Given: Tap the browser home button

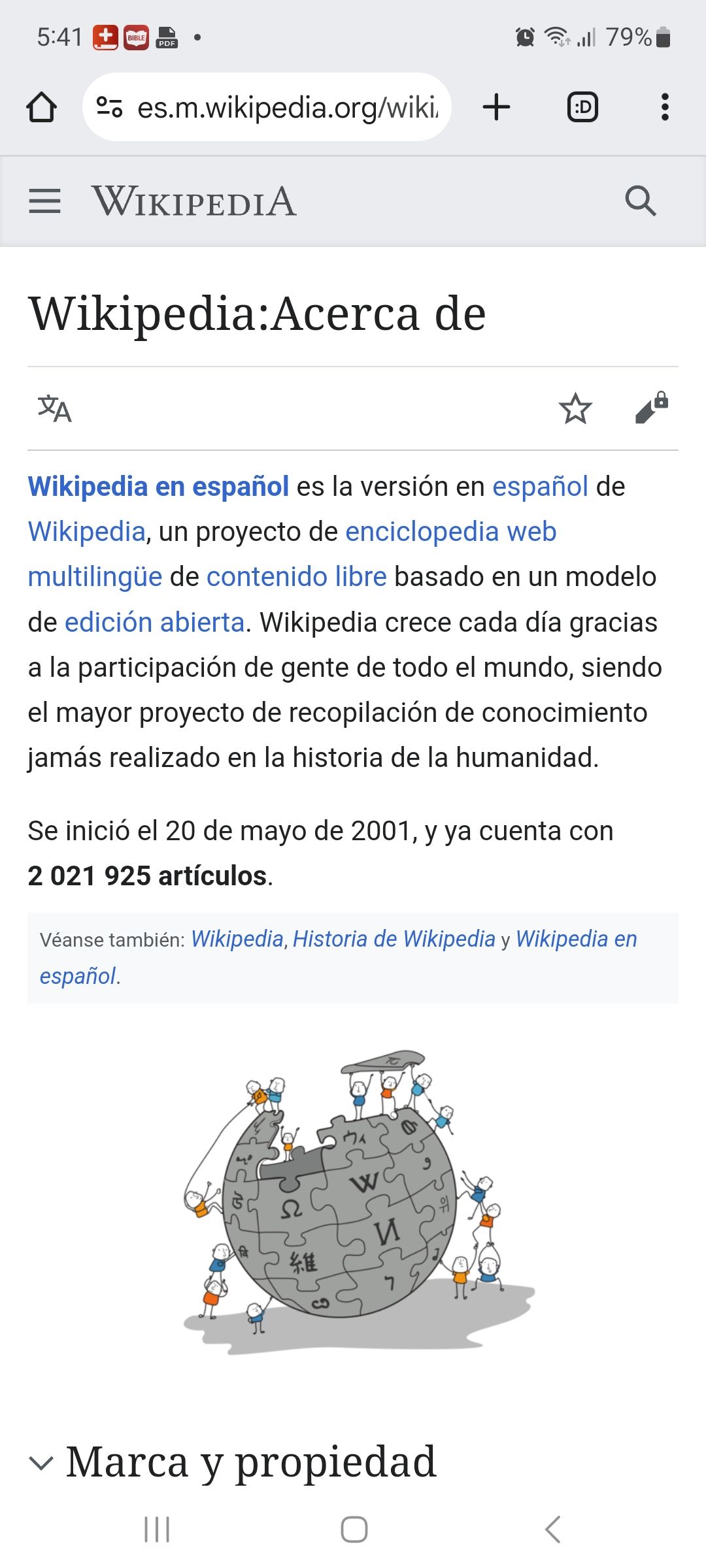Looking at the screenshot, I should click(x=41, y=107).
